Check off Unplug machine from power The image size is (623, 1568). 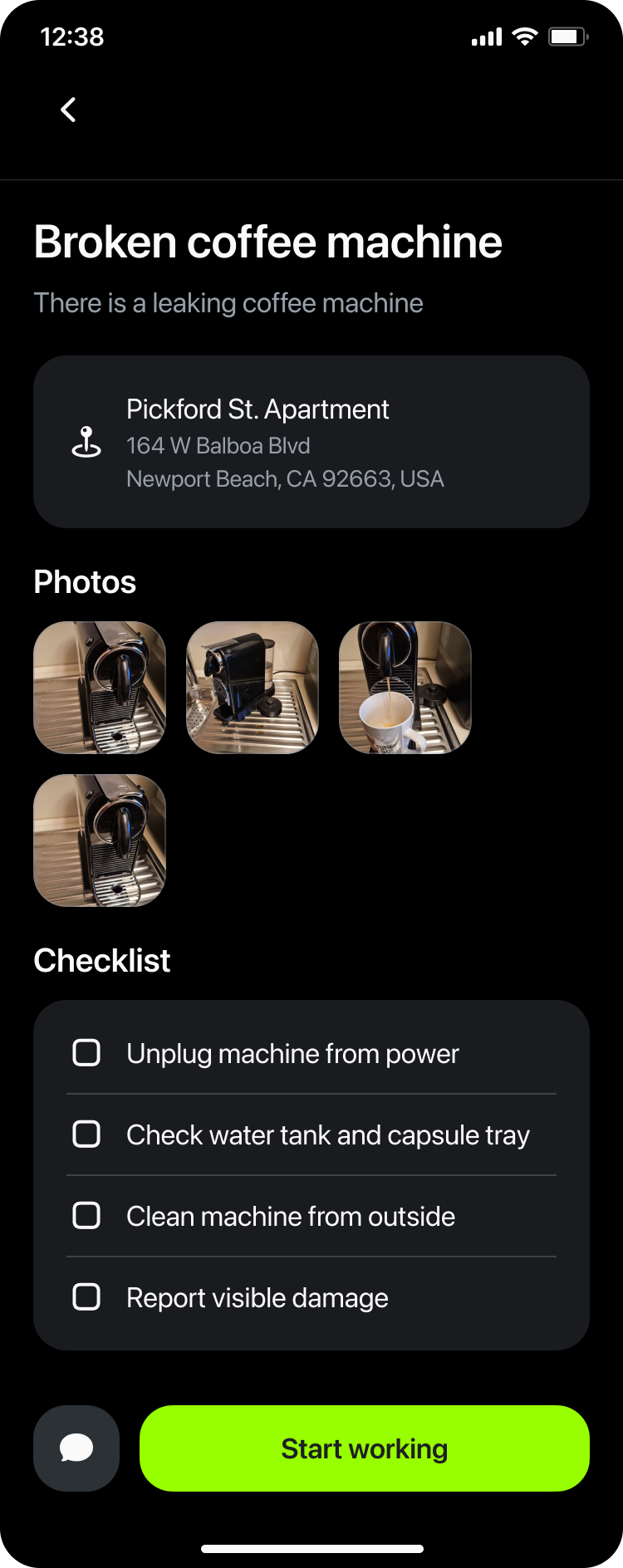86,1053
